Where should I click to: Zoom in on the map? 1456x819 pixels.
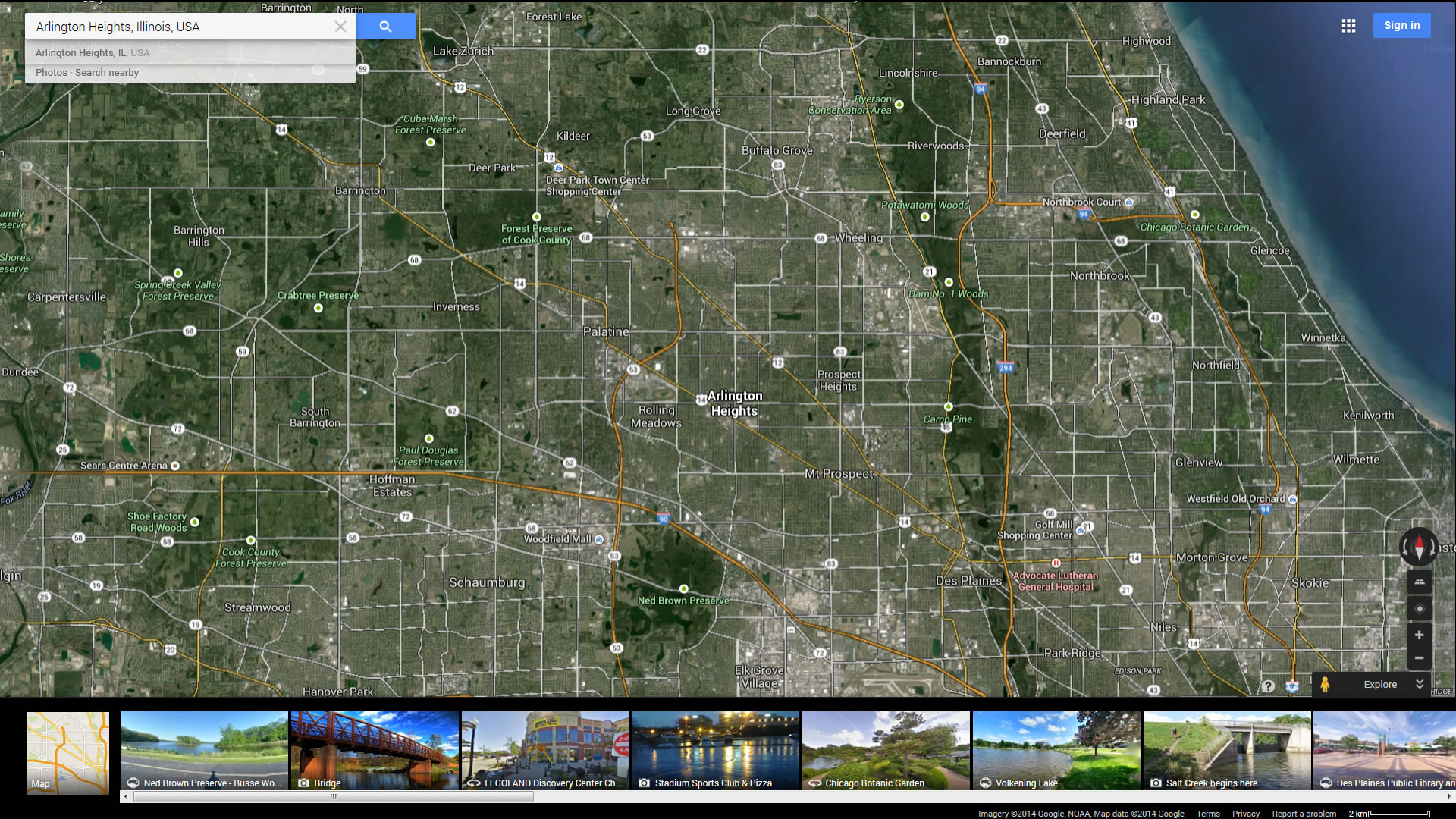(x=1419, y=635)
